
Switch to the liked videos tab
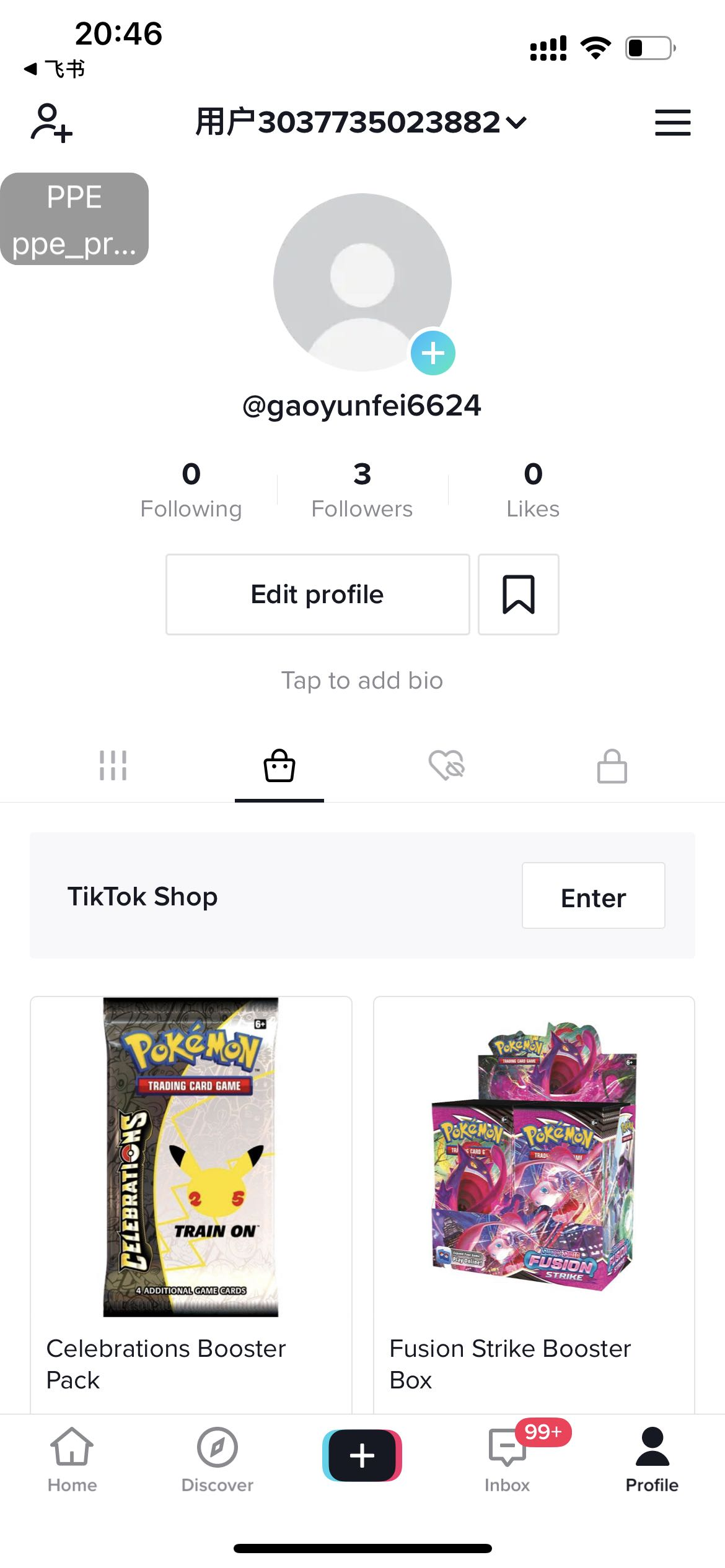click(x=446, y=766)
